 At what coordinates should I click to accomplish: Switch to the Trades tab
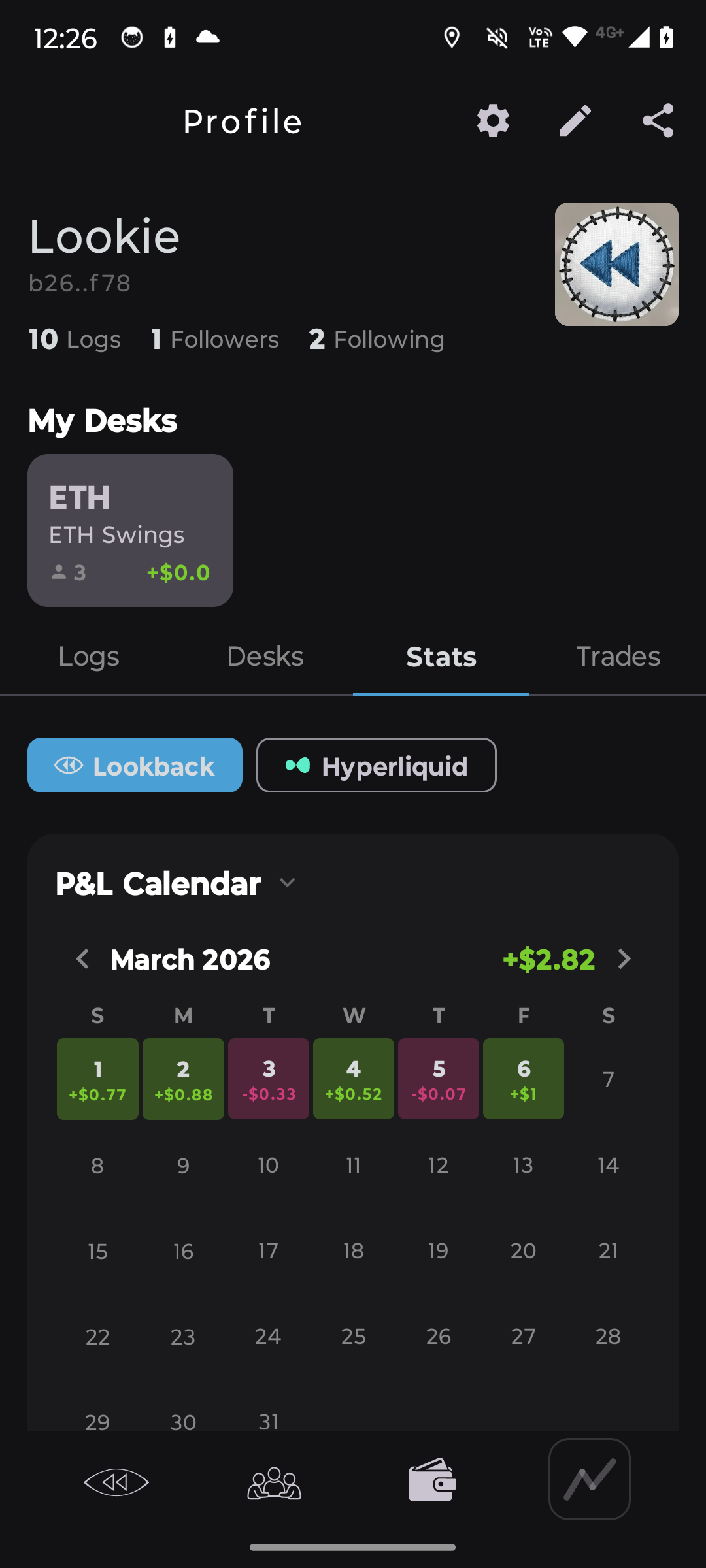617,657
